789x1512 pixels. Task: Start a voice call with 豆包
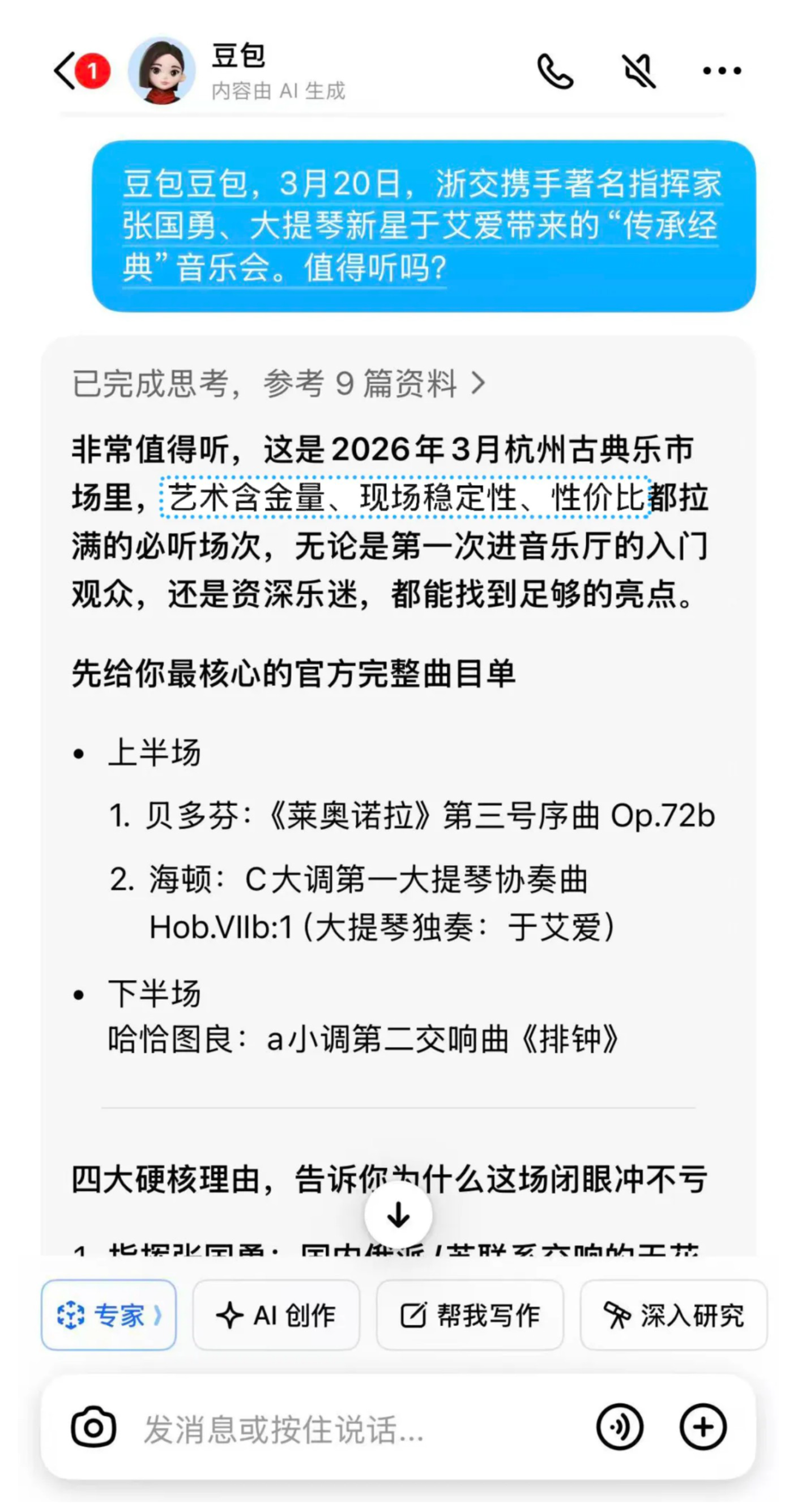pos(555,71)
